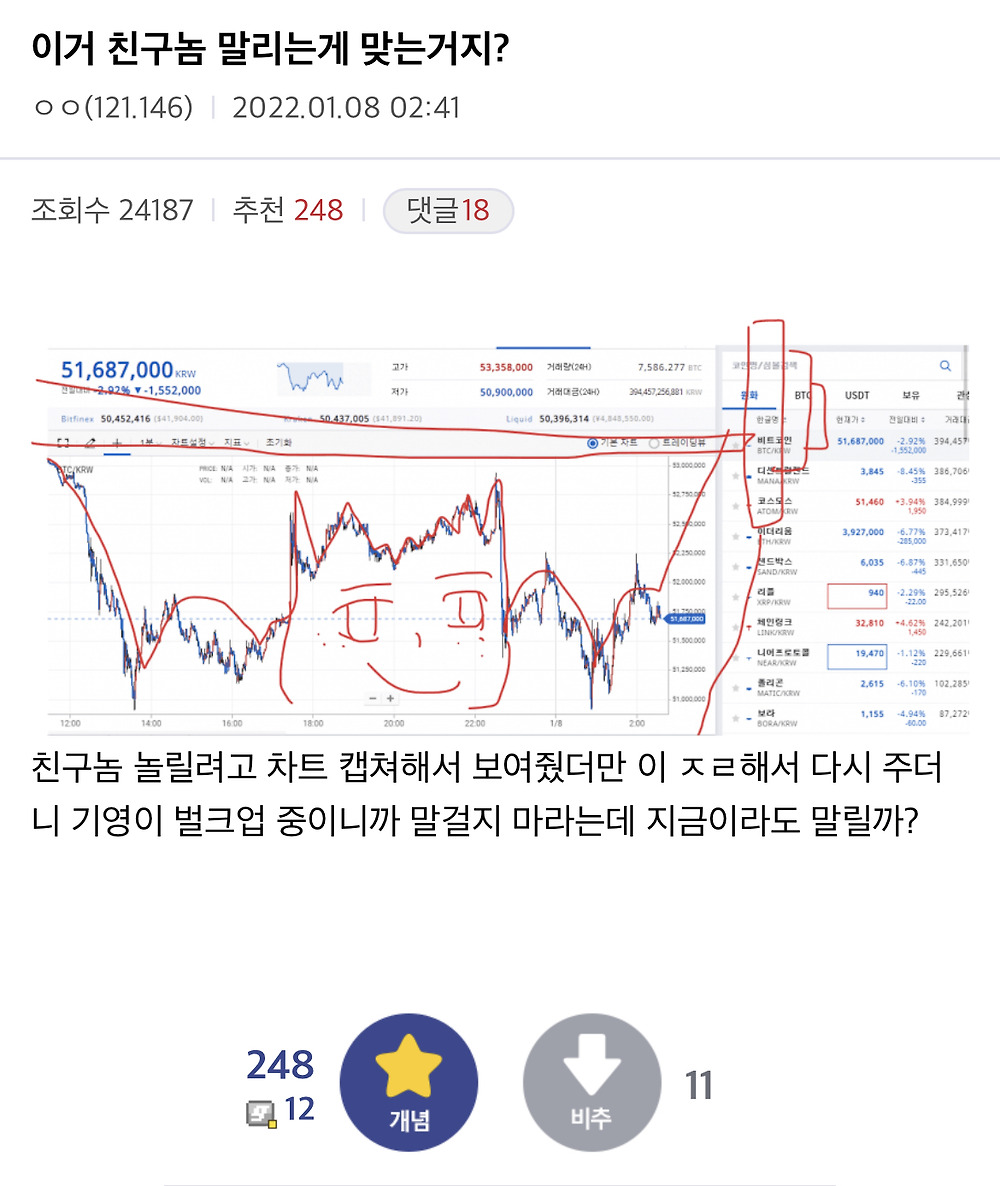Open the 댓글 18 comments chip
This screenshot has height=1186, width=1000.
(x=448, y=211)
